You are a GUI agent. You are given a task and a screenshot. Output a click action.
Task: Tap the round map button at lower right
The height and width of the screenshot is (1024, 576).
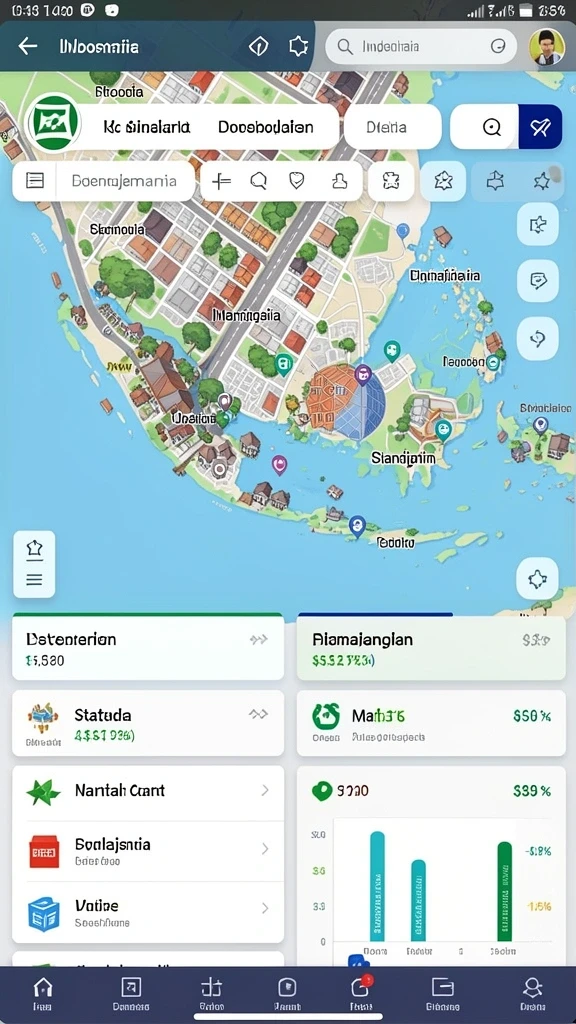[x=537, y=579]
